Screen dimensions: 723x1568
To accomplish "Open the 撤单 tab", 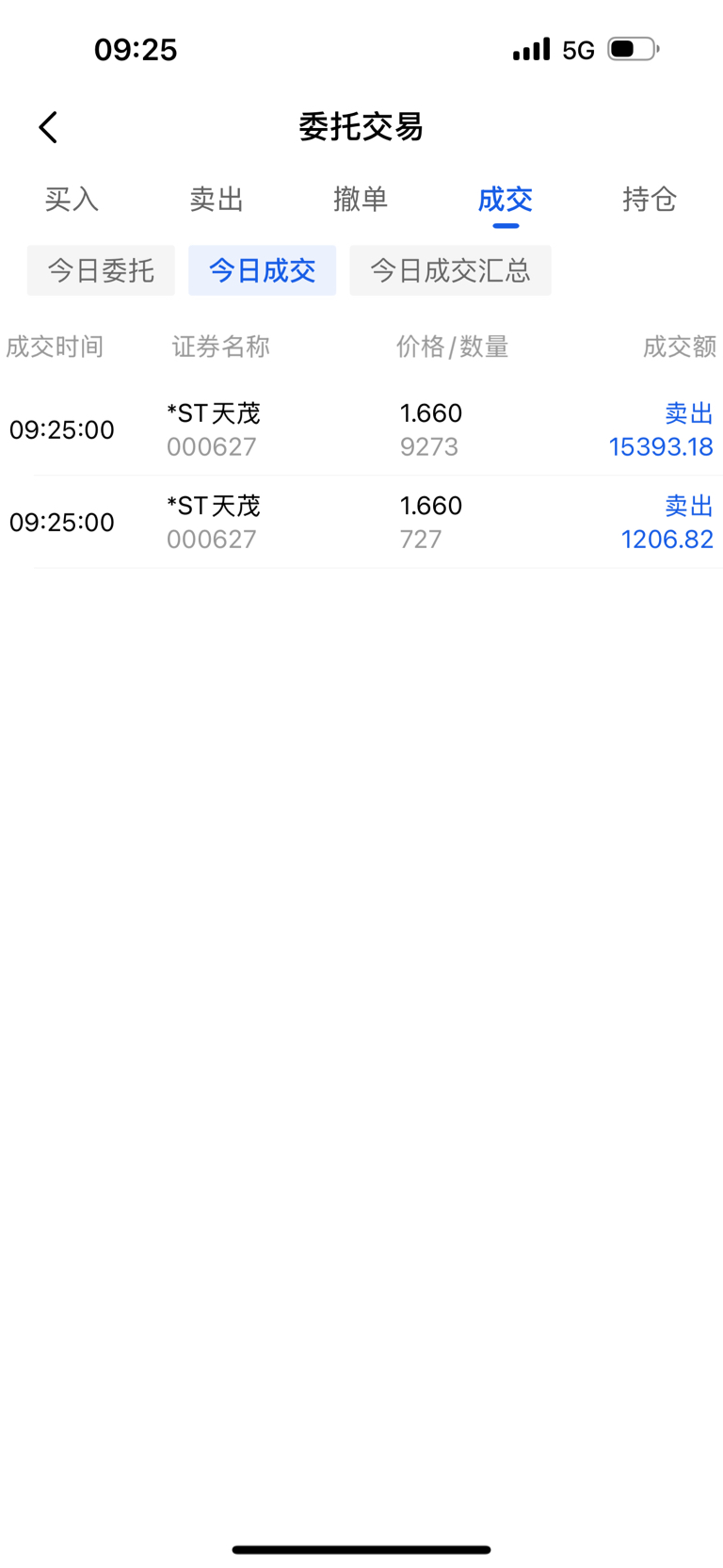I will (x=361, y=199).
